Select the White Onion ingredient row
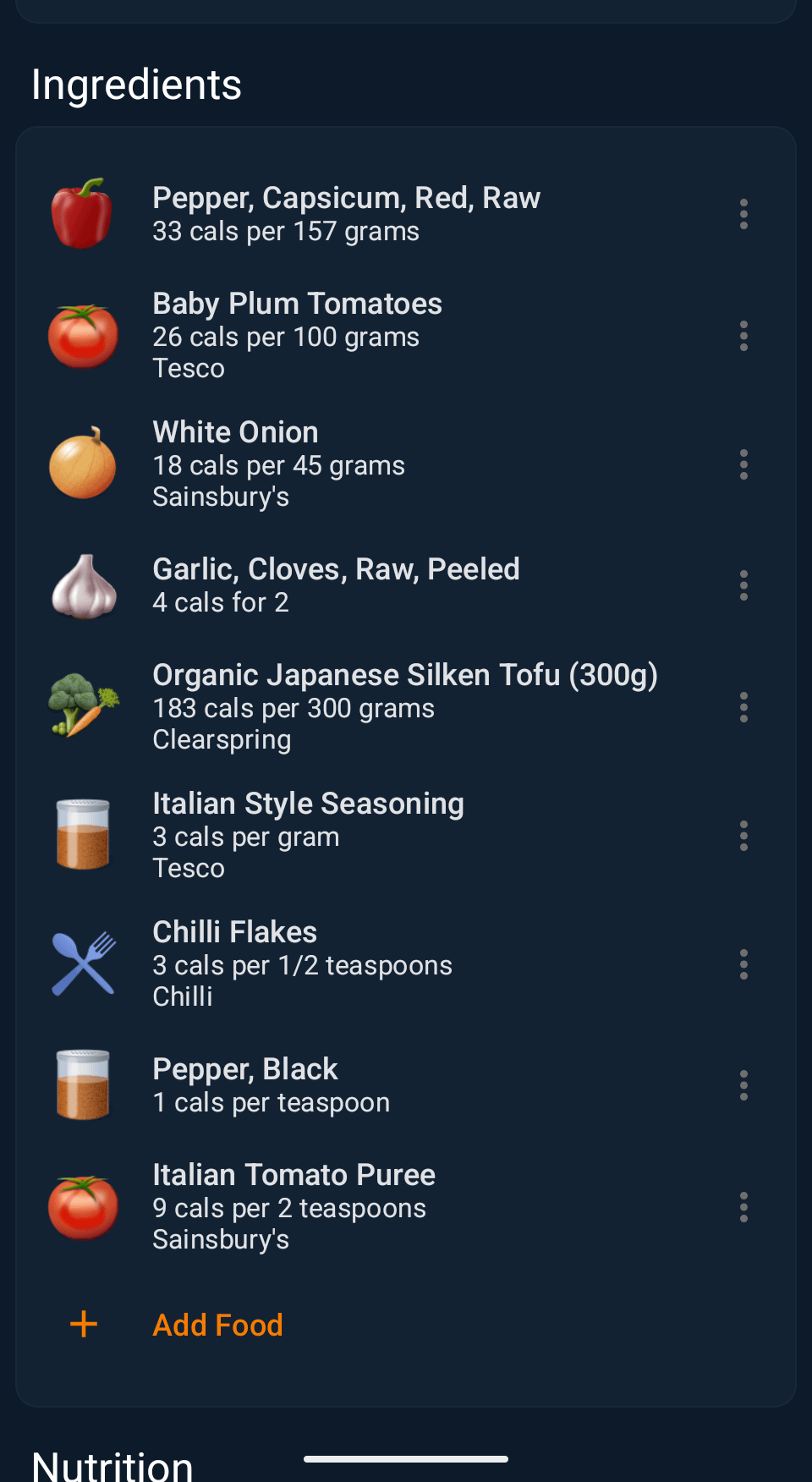Screen dimensions: 812x1482 (278, 464)
